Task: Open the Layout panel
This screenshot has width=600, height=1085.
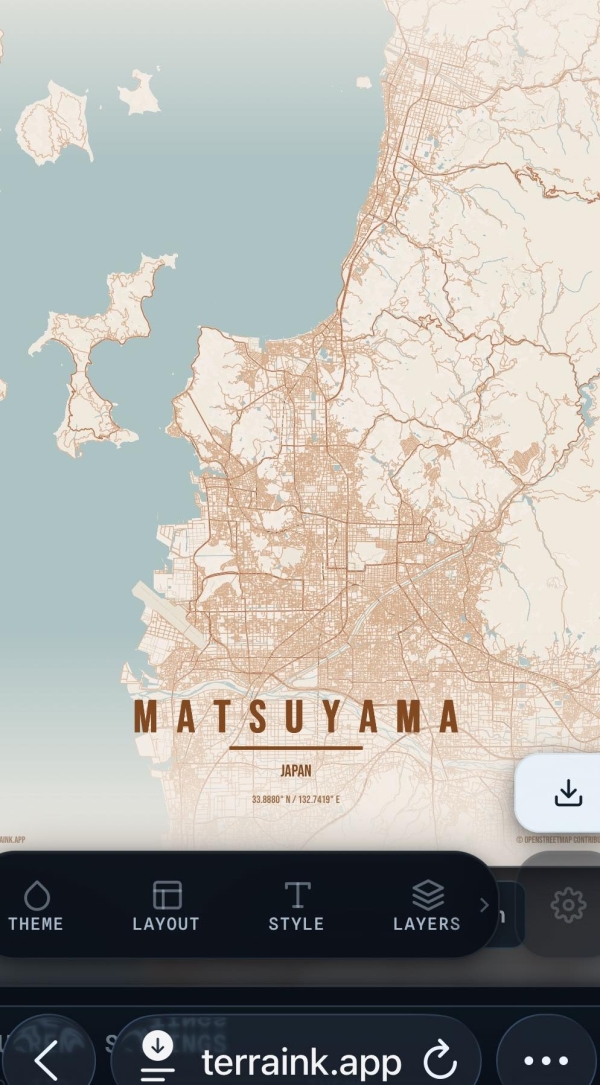Action: tap(166, 906)
